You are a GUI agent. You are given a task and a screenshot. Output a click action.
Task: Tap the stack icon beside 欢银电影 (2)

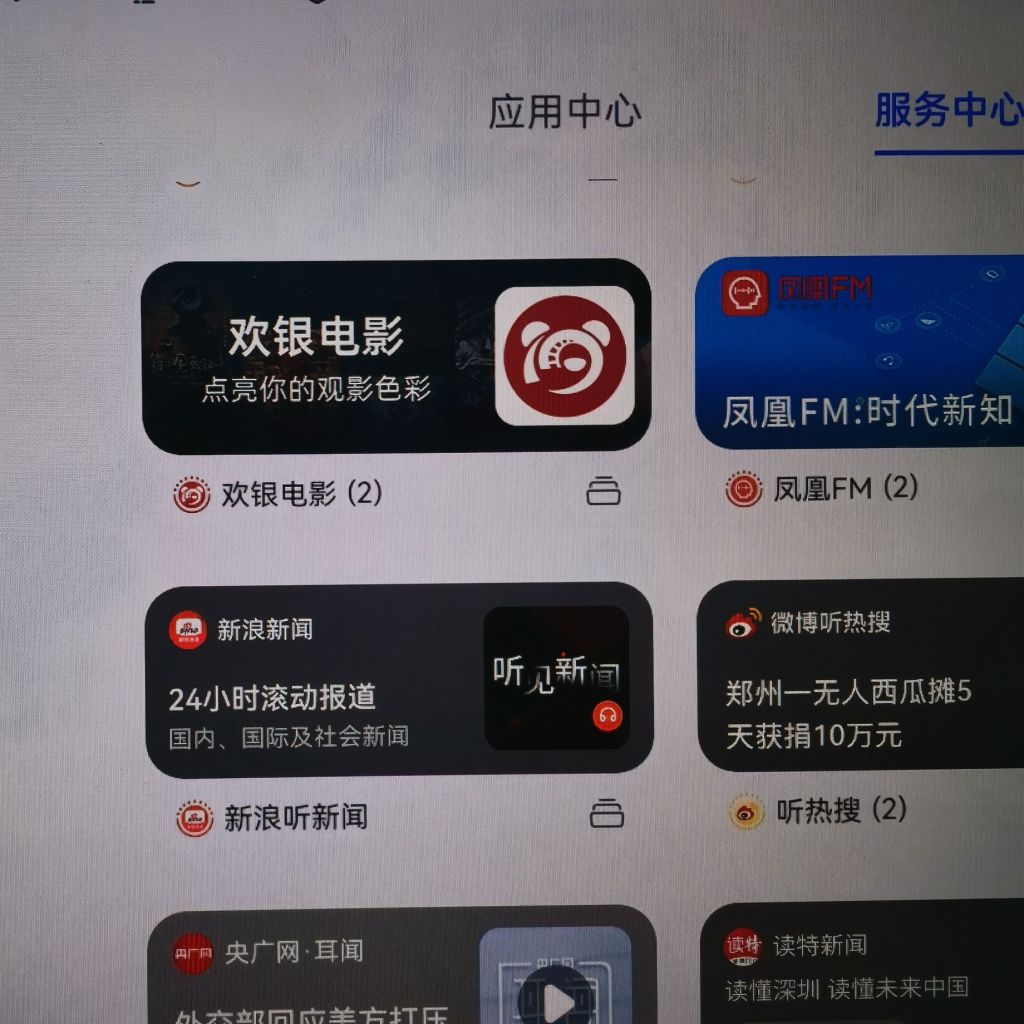[x=604, y=491]
